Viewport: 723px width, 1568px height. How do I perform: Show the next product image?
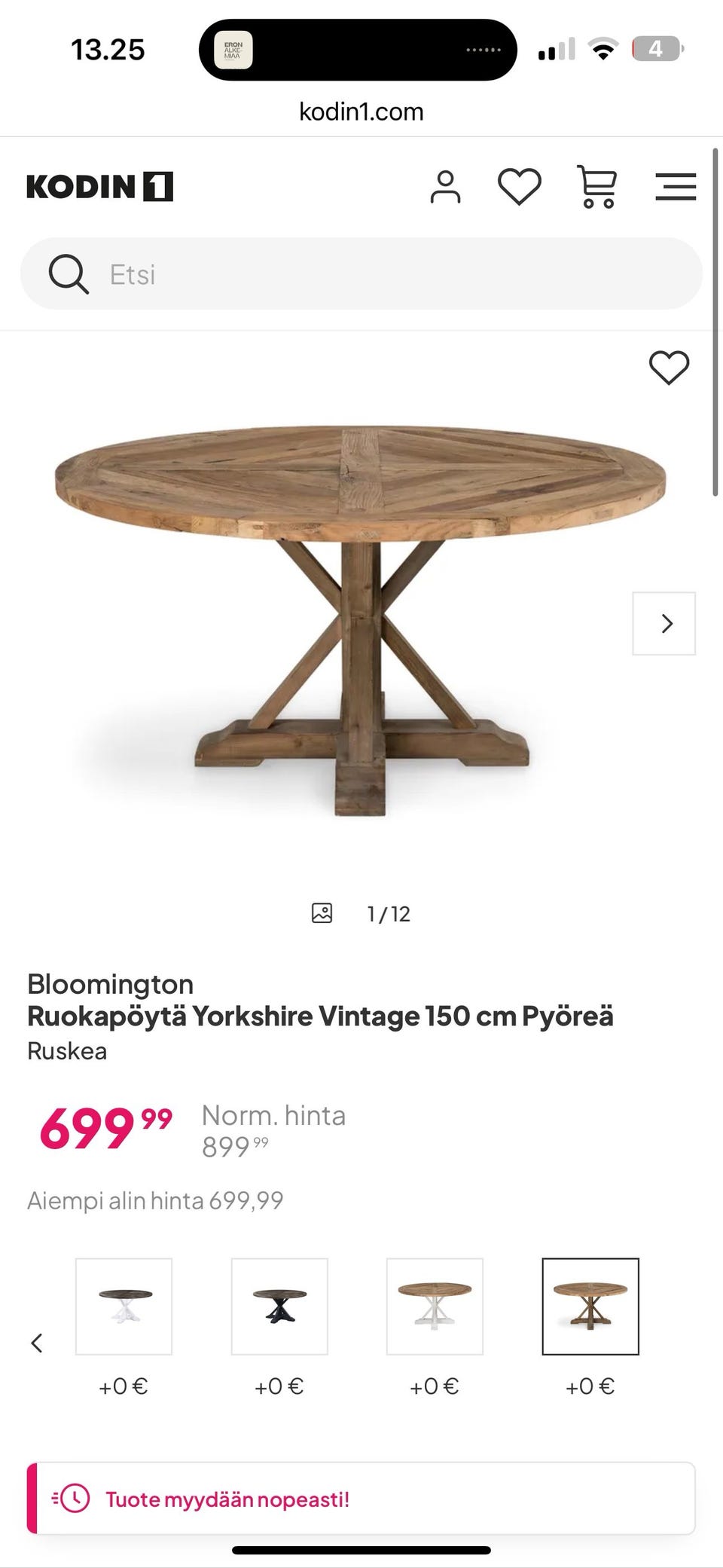pos(664,623)
